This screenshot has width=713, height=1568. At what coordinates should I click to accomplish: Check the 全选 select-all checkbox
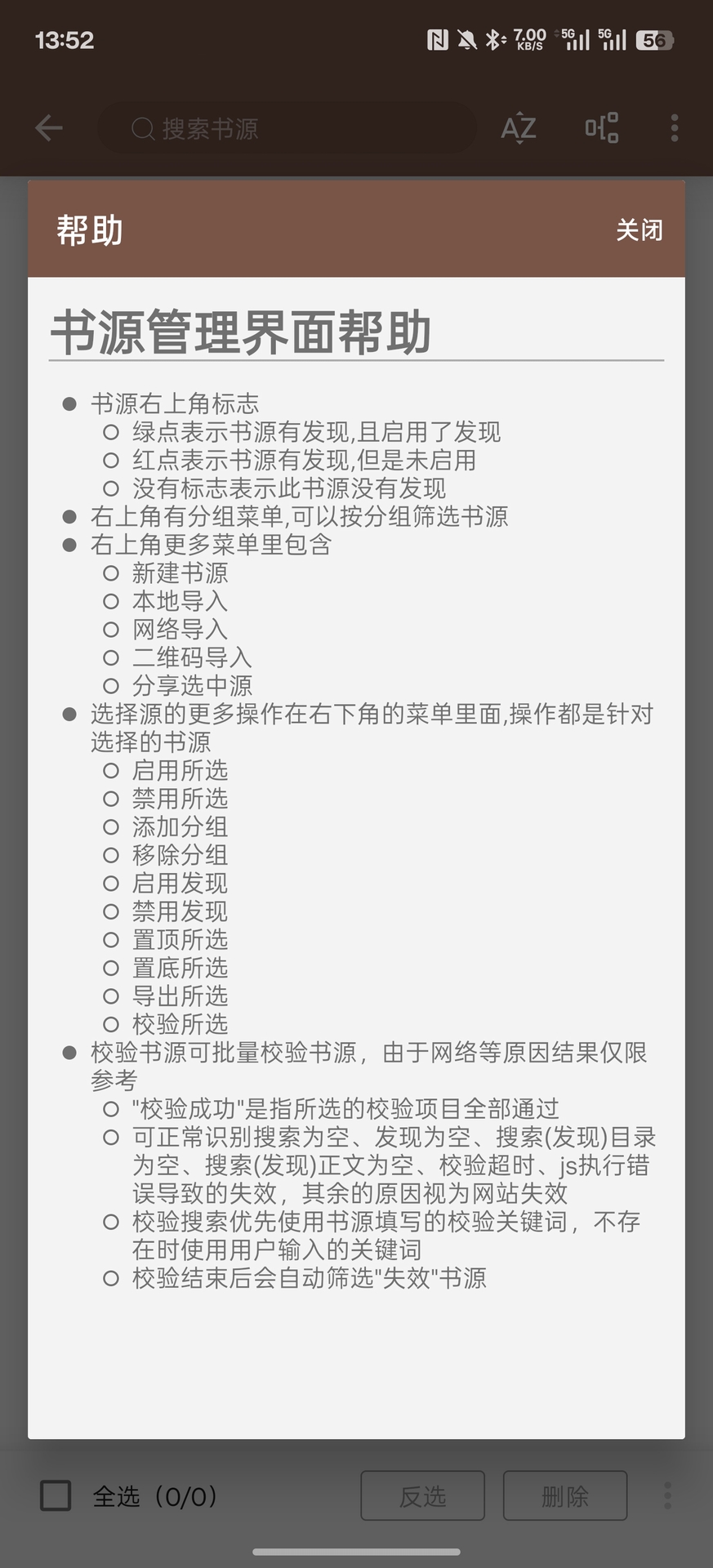[57, 1496]
